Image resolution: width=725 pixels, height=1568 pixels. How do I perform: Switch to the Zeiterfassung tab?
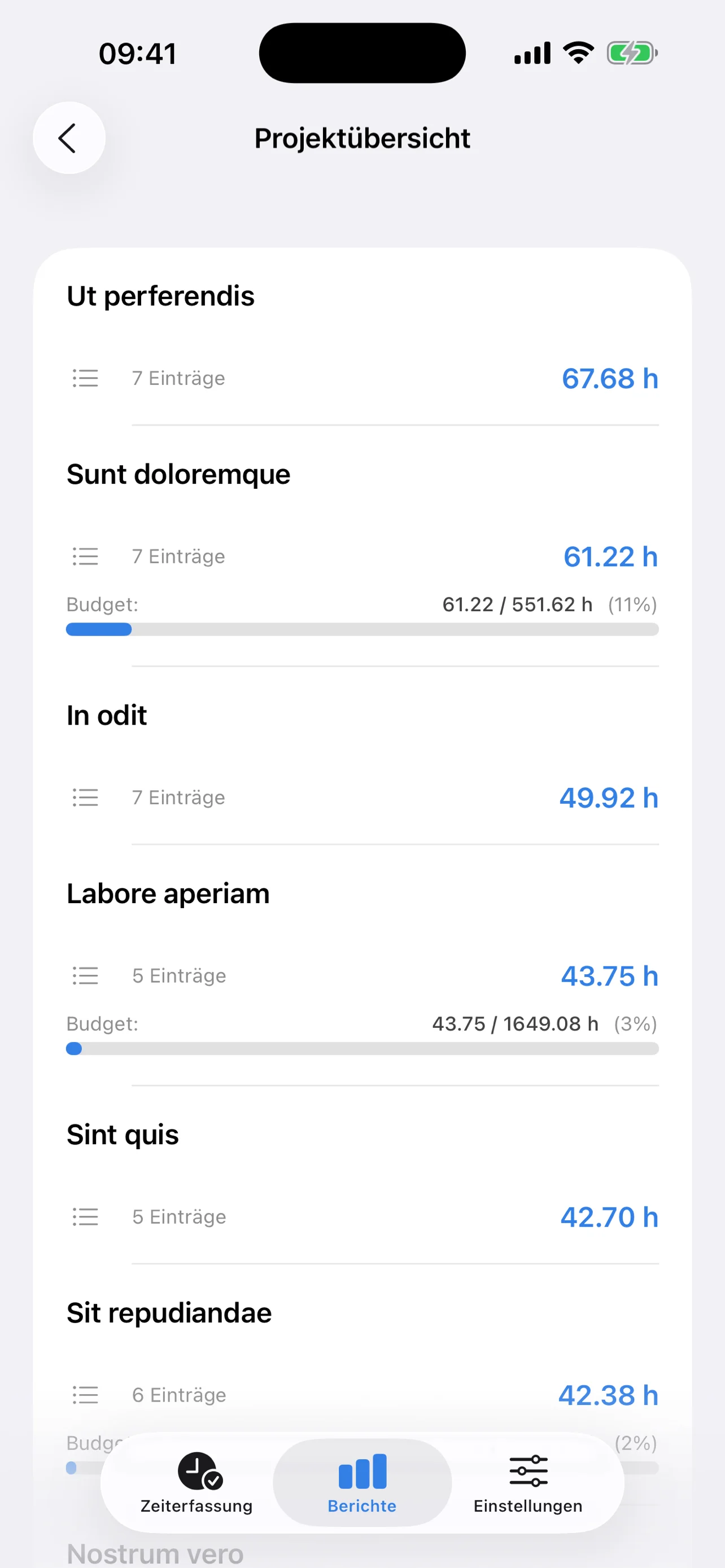coord(196,1506)
